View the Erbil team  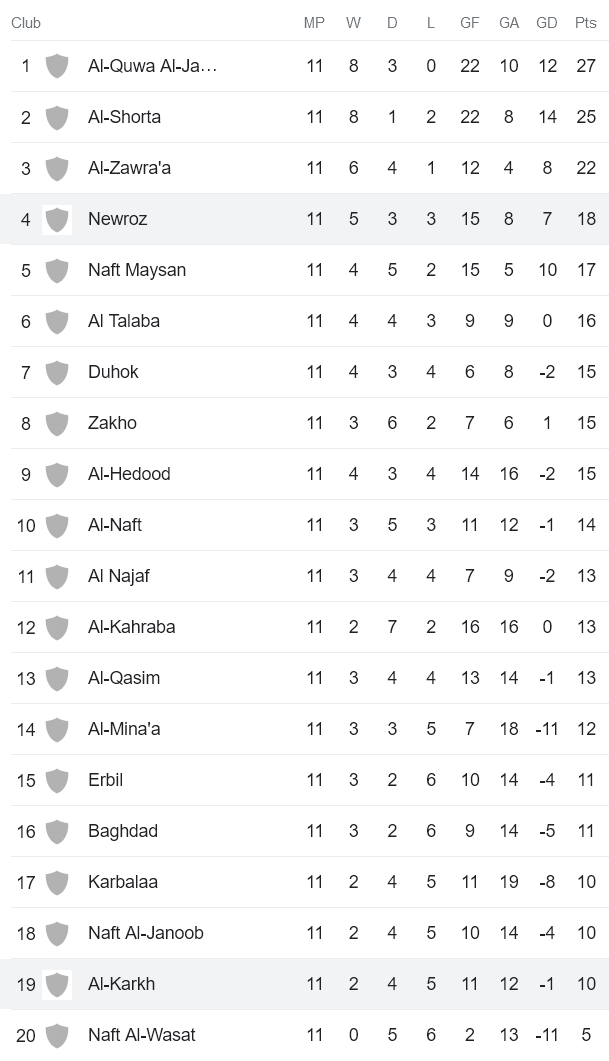click(x=105, y=780)
